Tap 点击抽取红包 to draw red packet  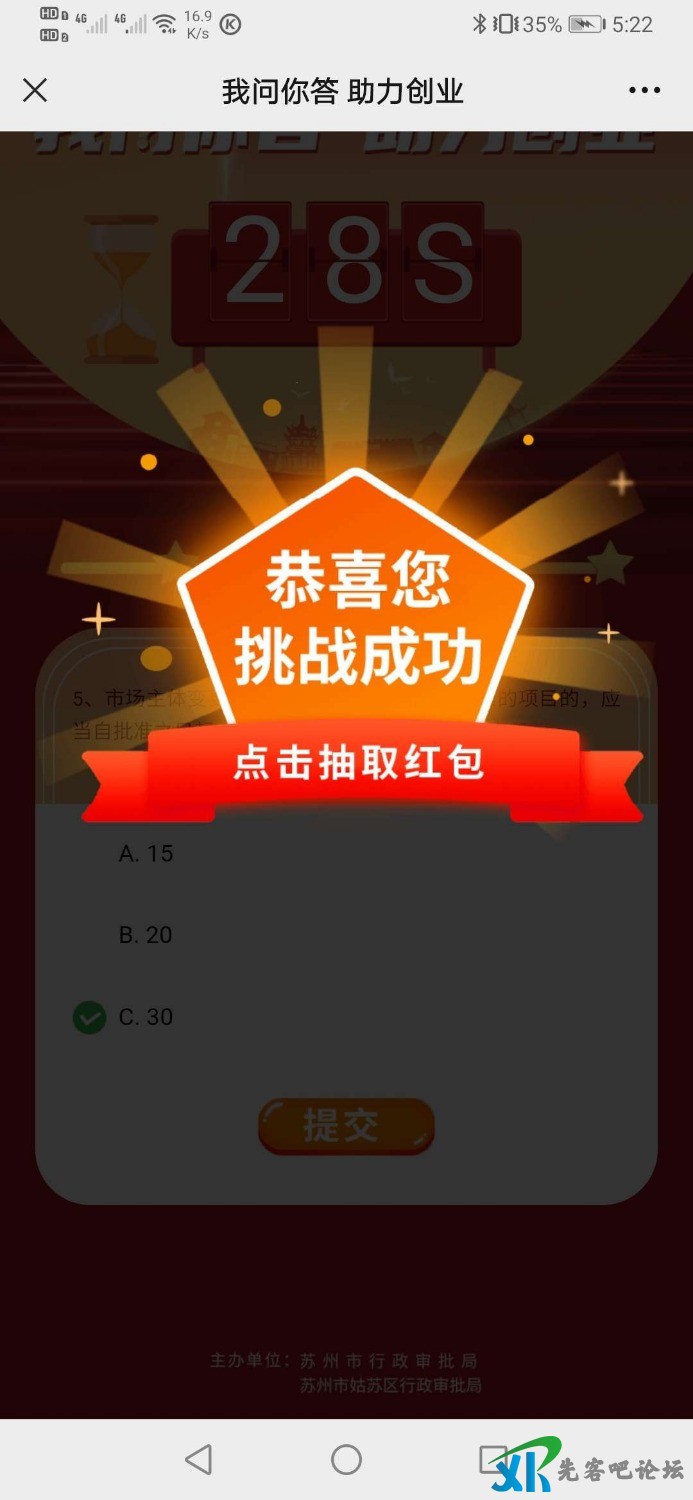pos(358,763)
